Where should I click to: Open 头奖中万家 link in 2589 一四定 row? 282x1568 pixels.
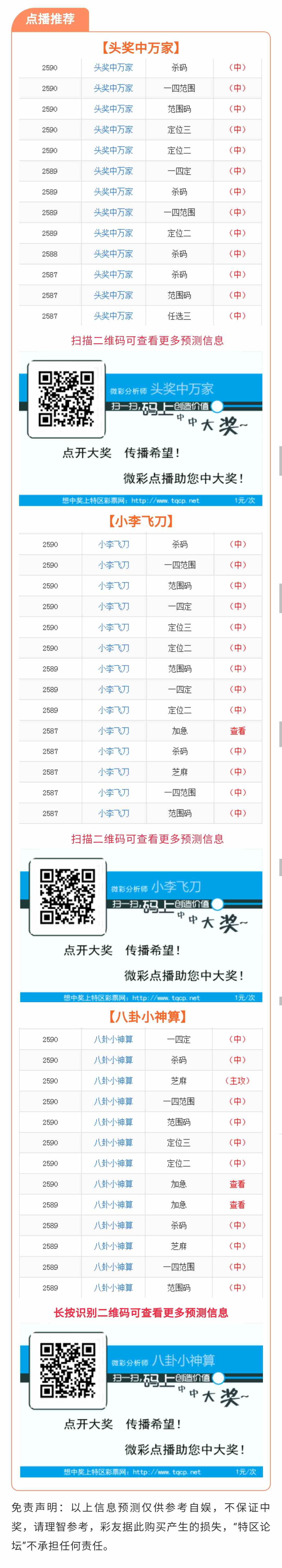tap(113, 171)
